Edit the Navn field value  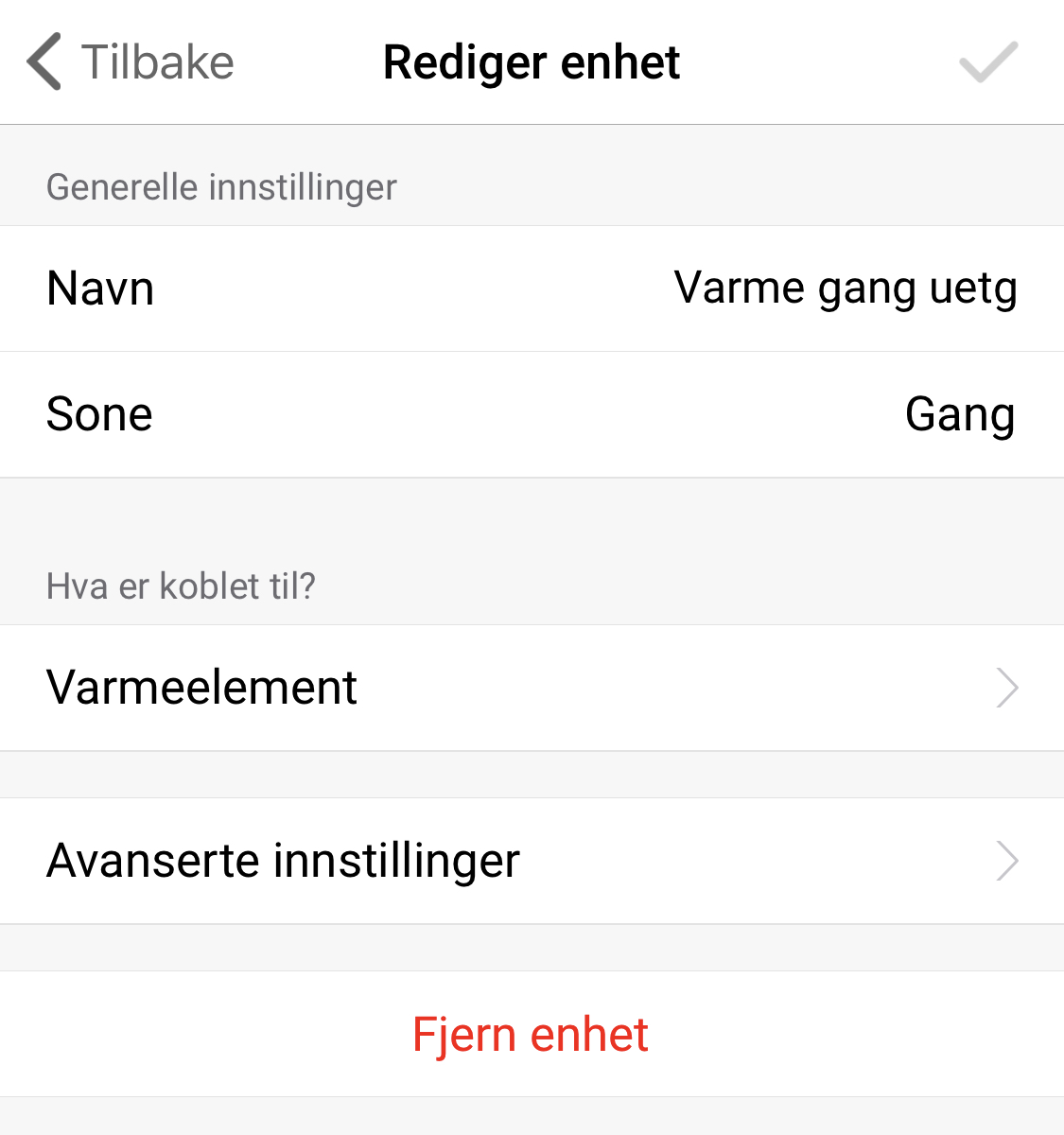(x=845, y=288)
